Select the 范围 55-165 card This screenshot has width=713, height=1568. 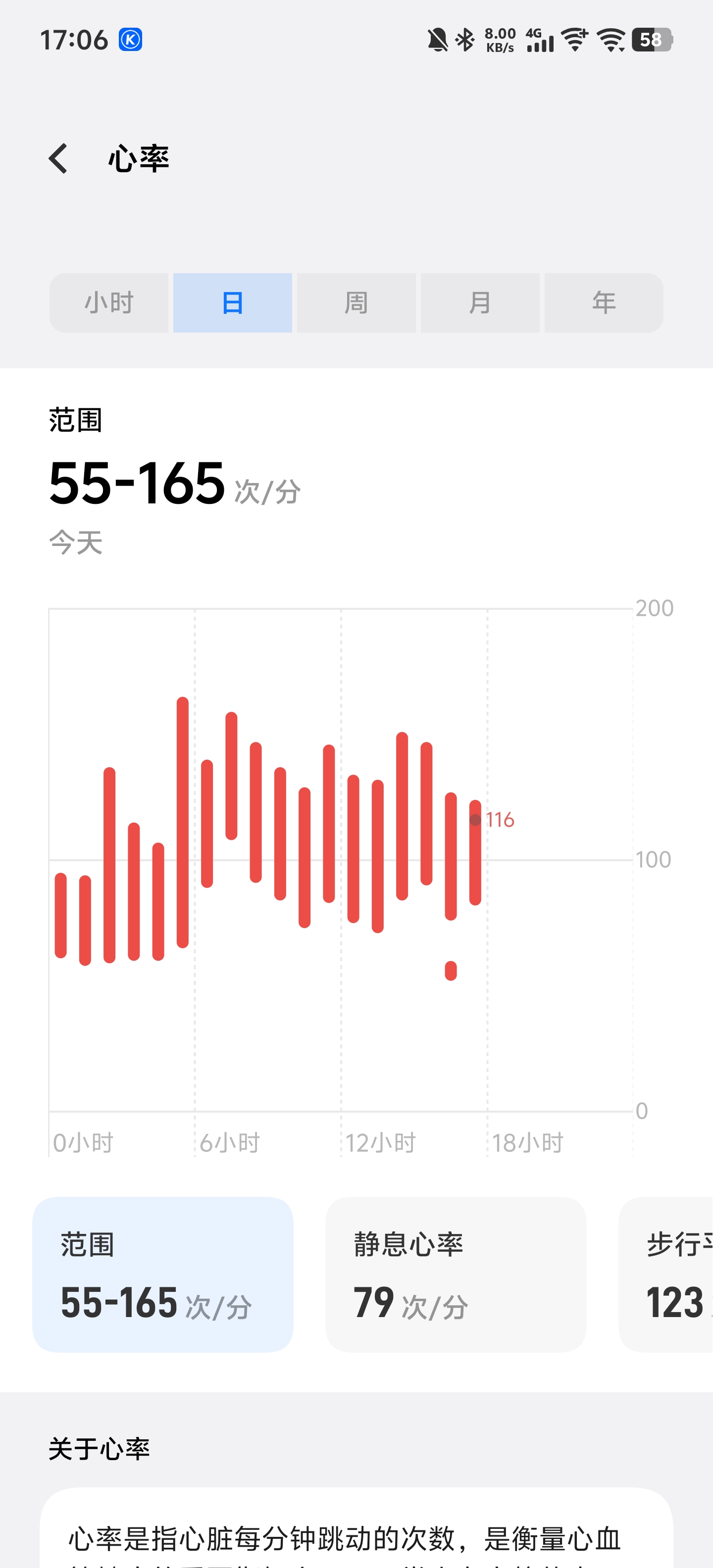162,1274
